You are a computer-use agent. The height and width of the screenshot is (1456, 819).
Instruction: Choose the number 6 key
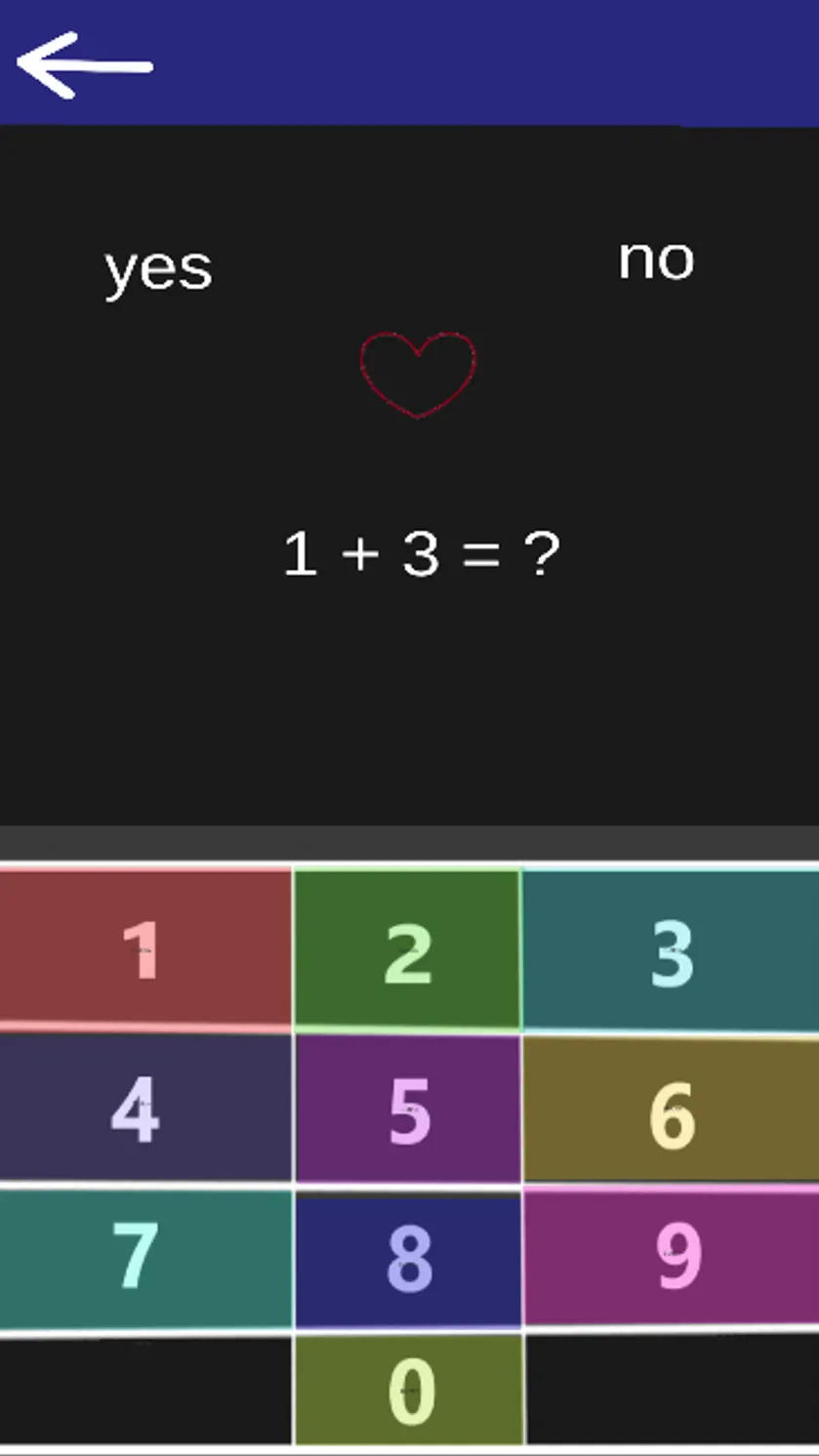coord(671,1112)
